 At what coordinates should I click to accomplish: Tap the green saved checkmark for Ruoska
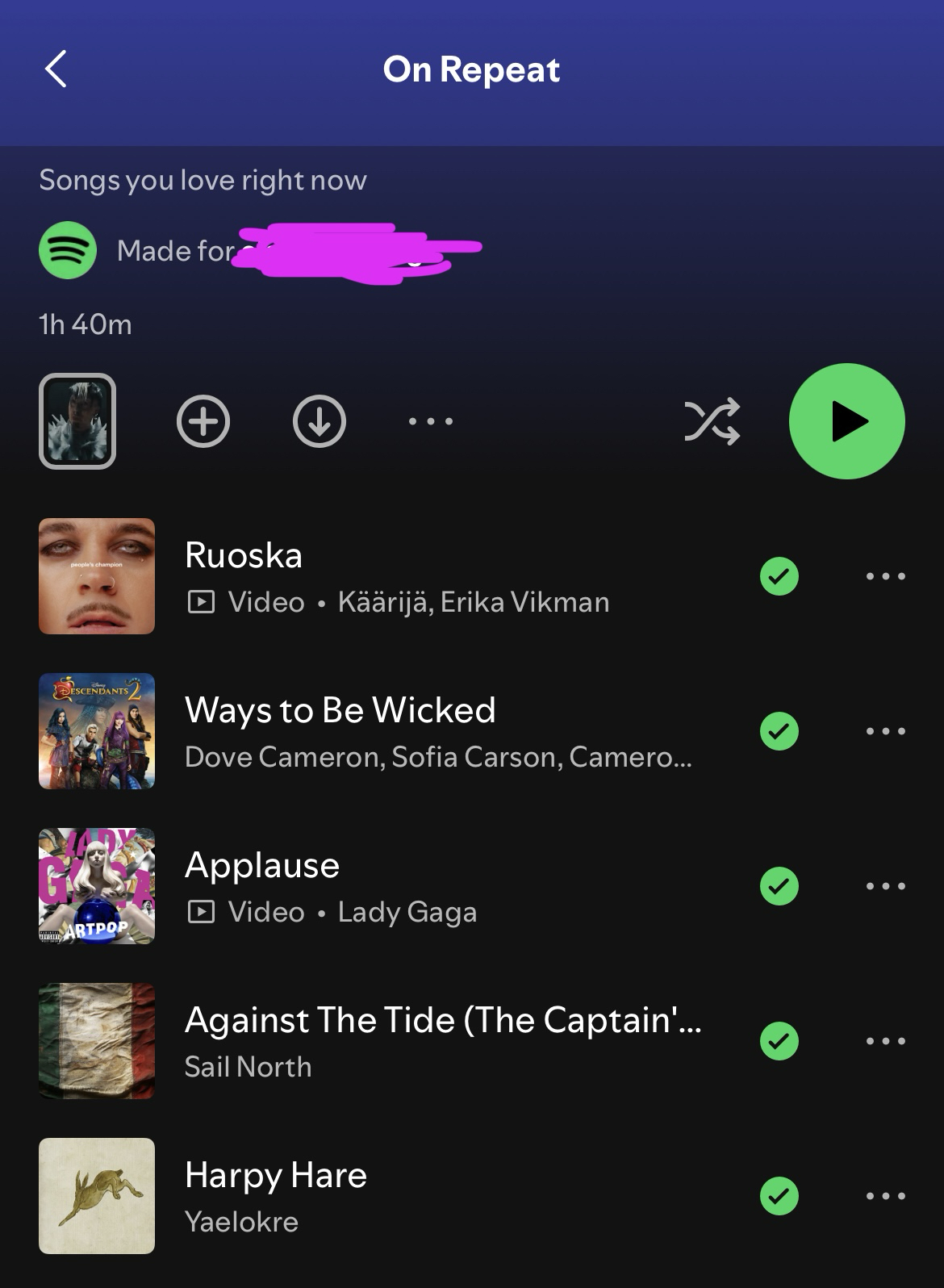[x=779, y=576]
